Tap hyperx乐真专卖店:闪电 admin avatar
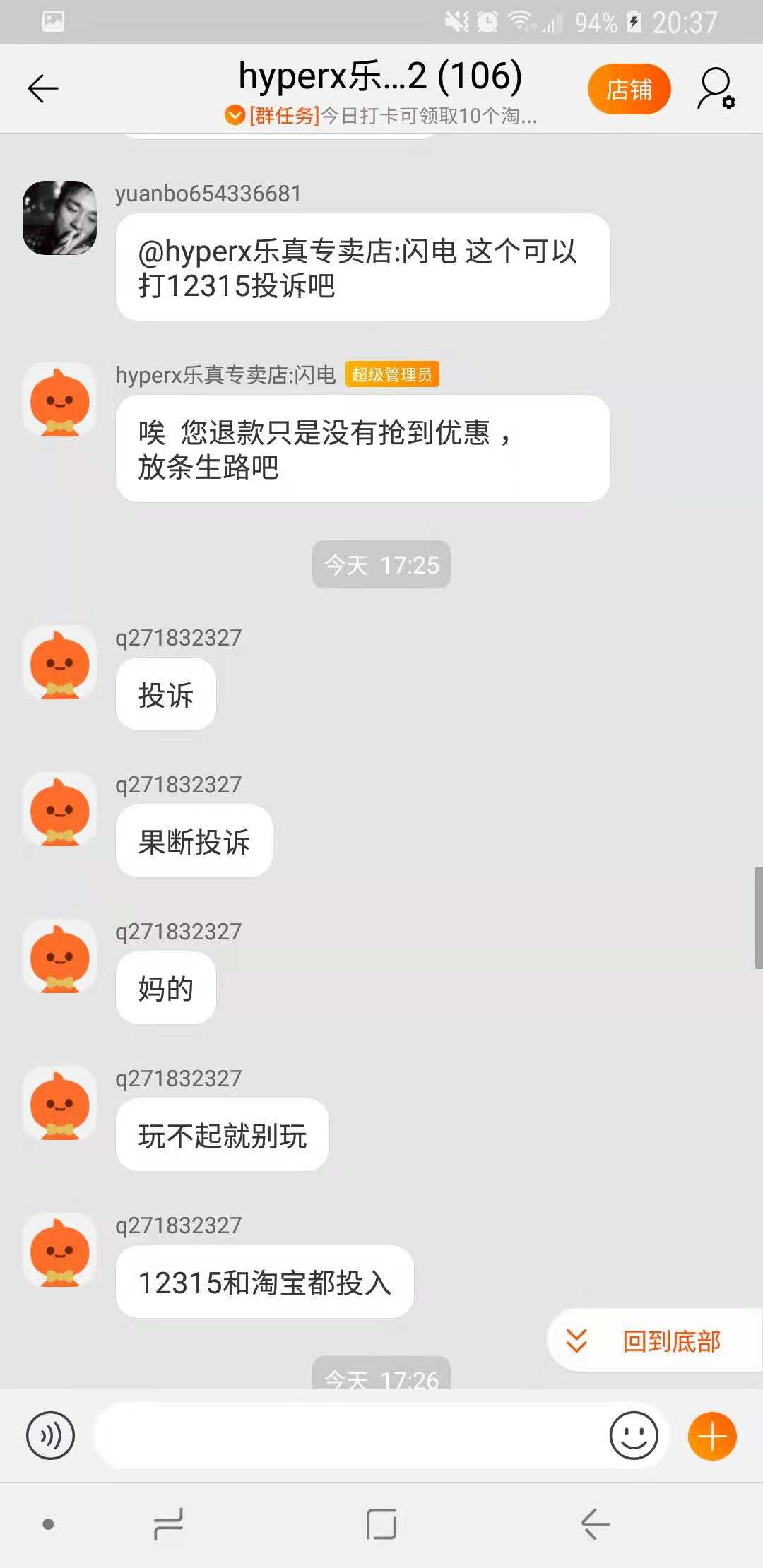763x1568 pixels. point(60,400)
